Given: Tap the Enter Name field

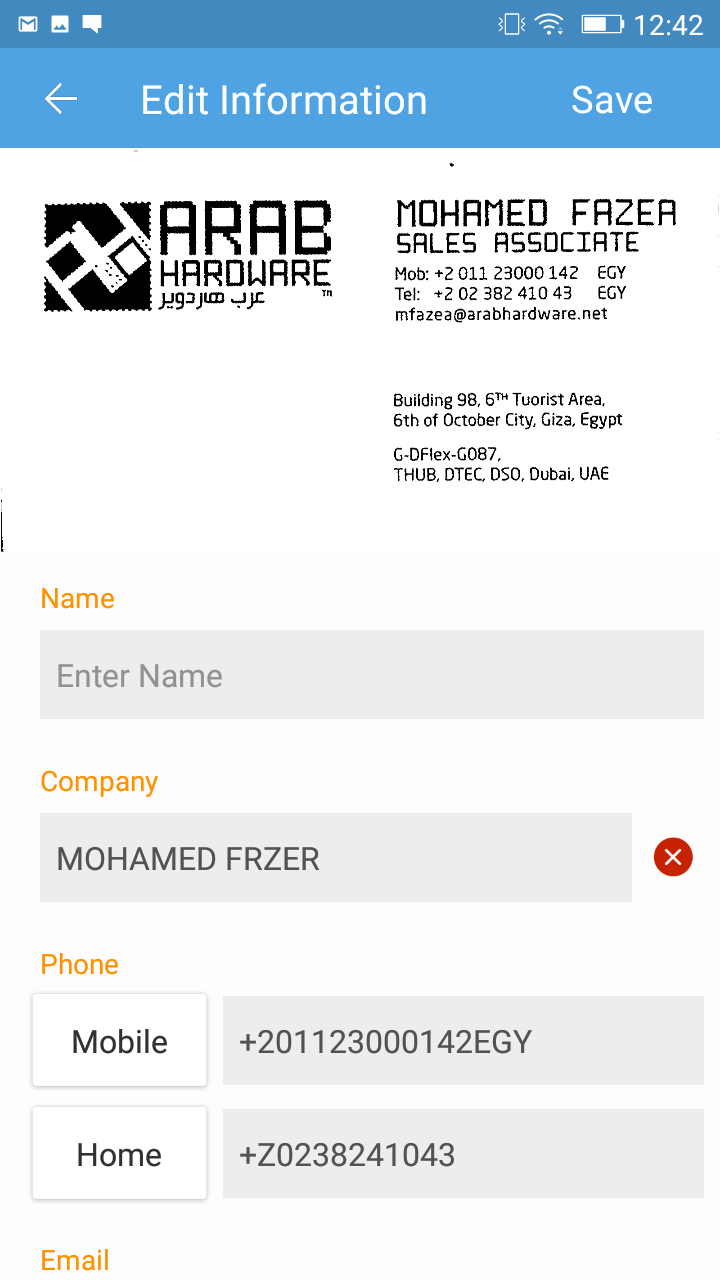Looking at the screenshot, I should pyautogui.click(x=372, y=675).
